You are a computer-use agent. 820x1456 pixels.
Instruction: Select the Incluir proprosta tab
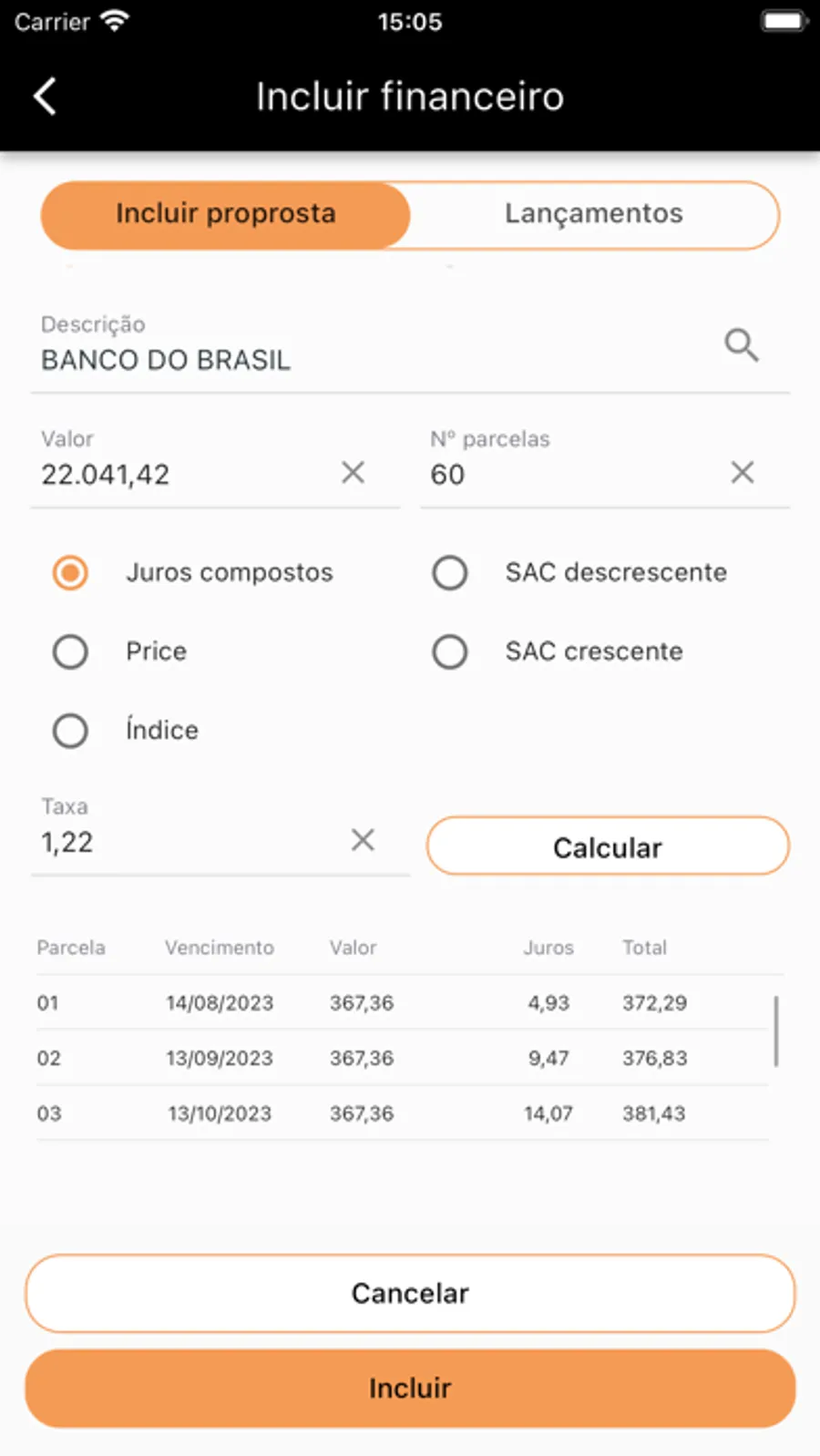coord(226,214)
